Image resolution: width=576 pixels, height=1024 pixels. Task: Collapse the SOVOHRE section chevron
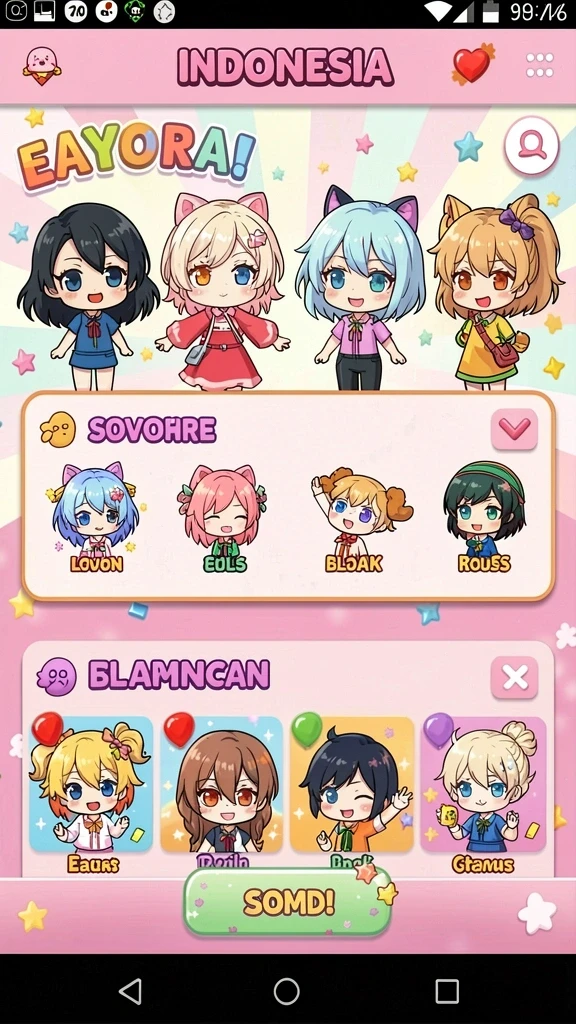(514, 429)
